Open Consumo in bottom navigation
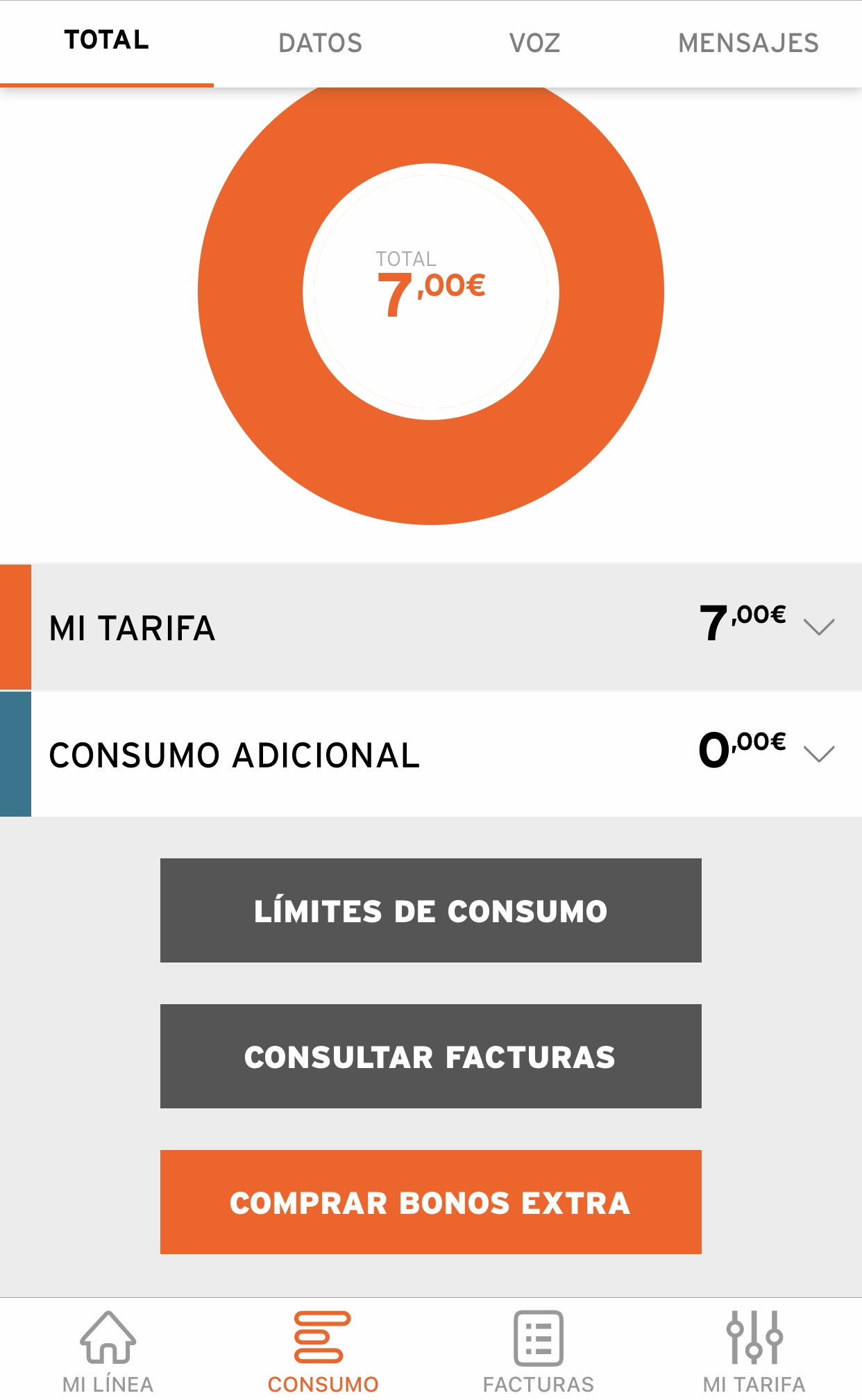Screen dimensions: 862x1400 click(323, 1351)
